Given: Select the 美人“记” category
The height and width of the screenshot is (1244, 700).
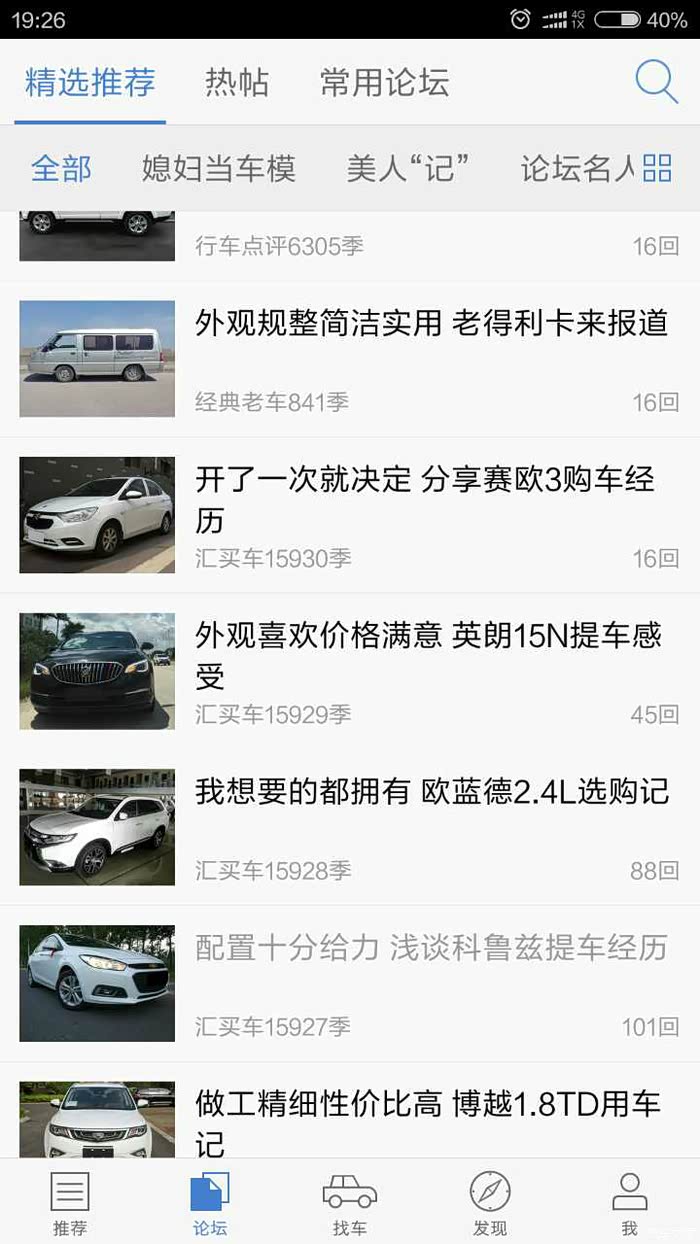Looking at the screenshot, I should coord(408,168).
